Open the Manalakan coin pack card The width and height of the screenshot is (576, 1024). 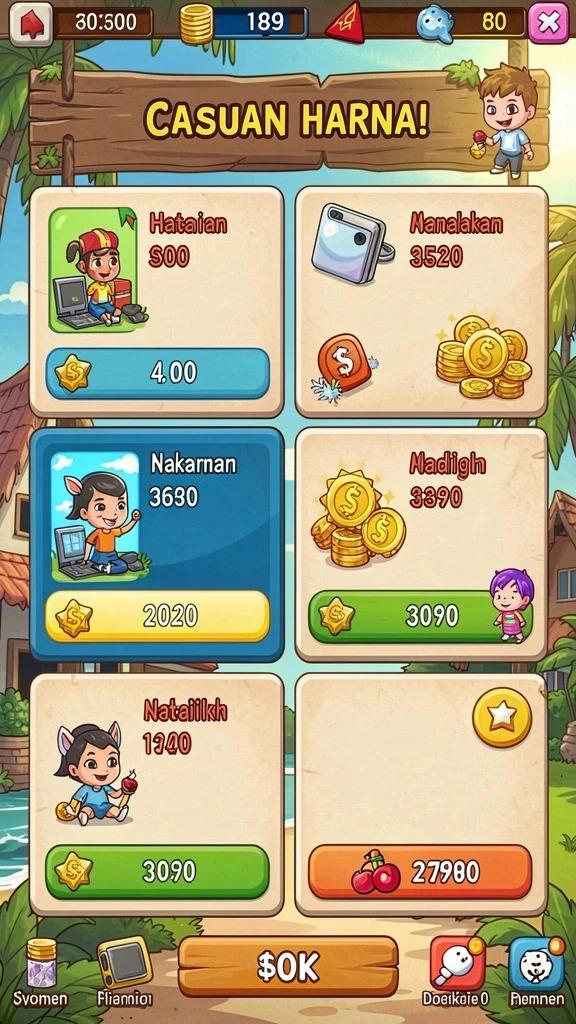[421, 302]
